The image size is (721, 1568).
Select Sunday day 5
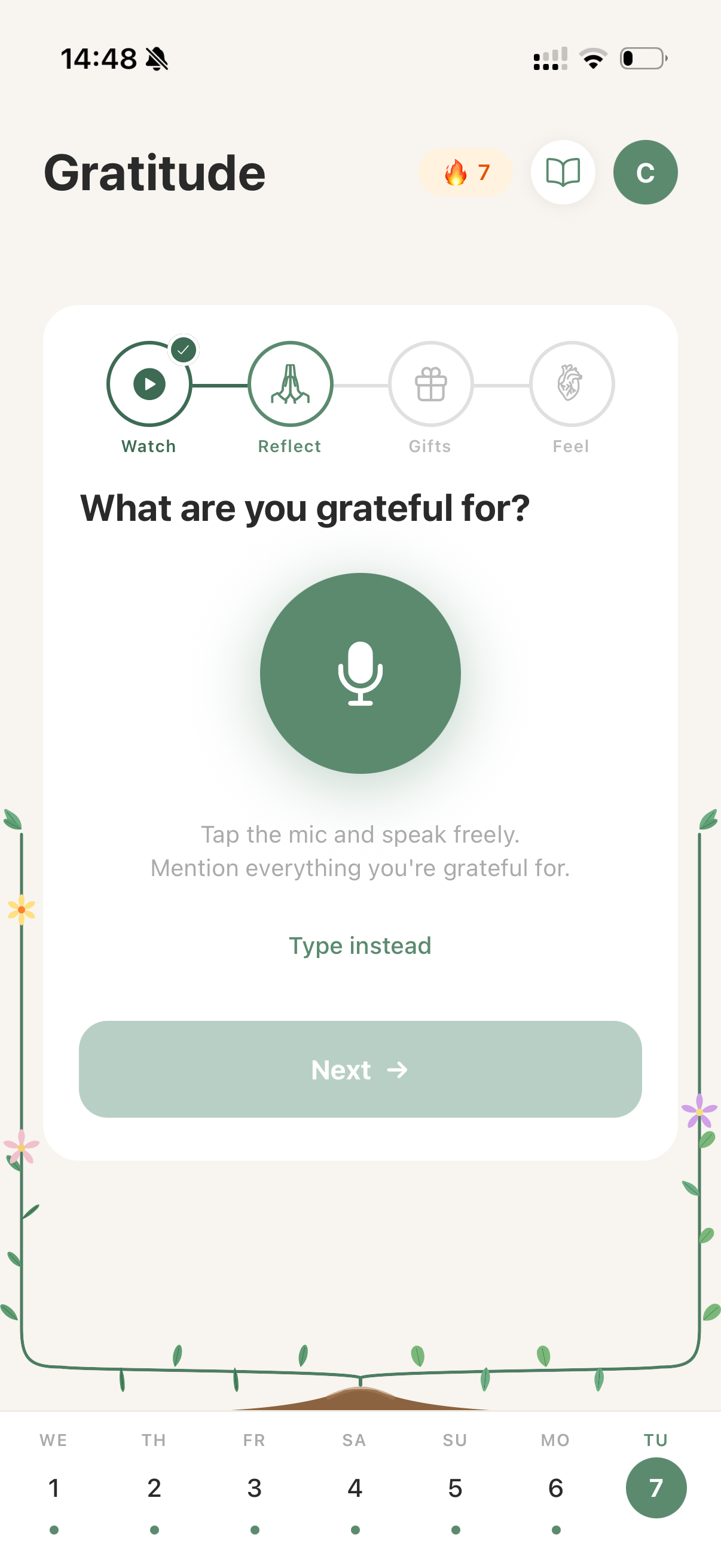pos(455,1487)
